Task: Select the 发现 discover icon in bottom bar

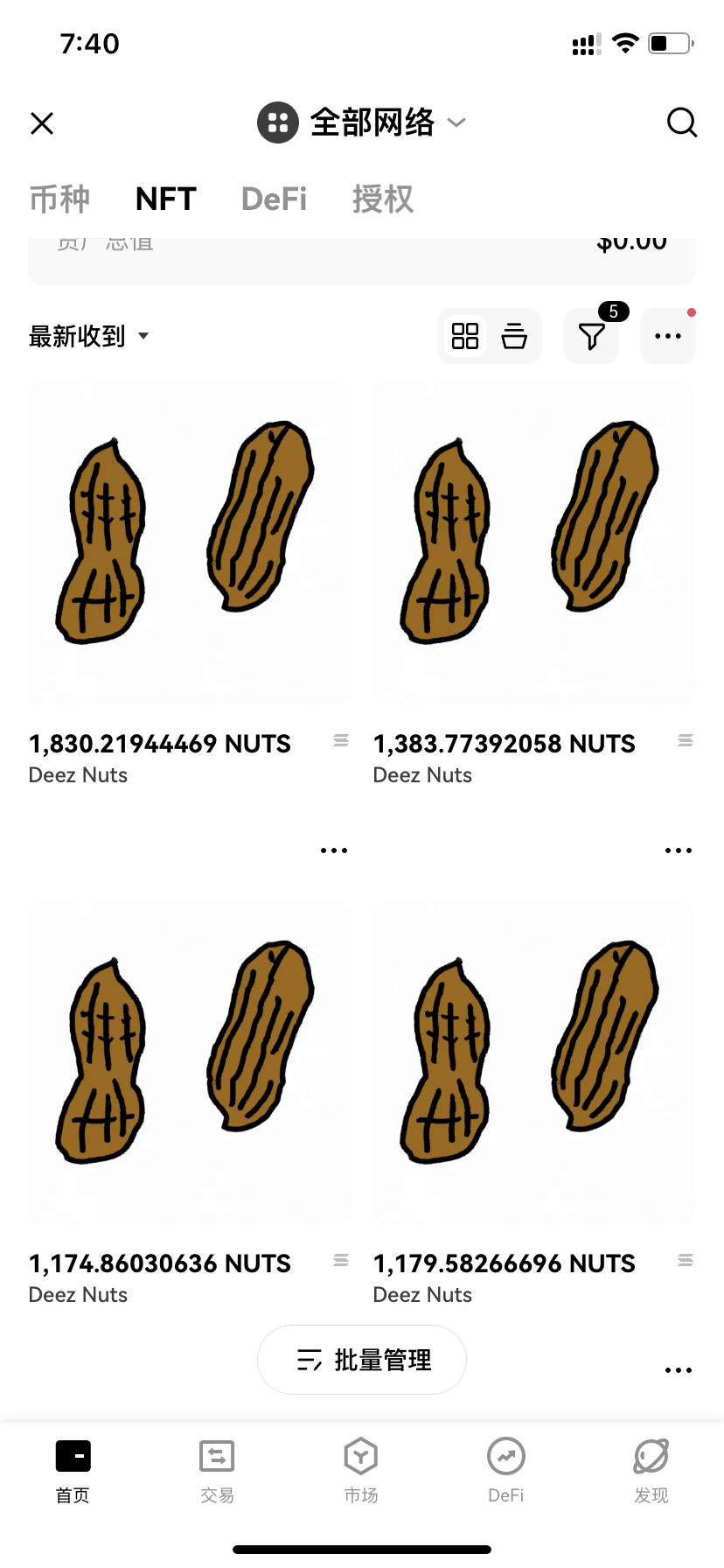Action: [x=651, y=1457]
